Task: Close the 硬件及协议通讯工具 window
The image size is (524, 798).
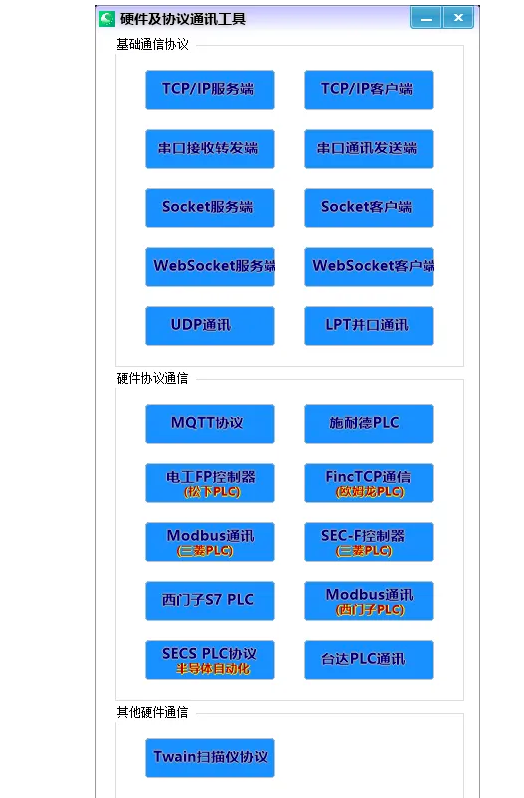Action: pos(458,18)
